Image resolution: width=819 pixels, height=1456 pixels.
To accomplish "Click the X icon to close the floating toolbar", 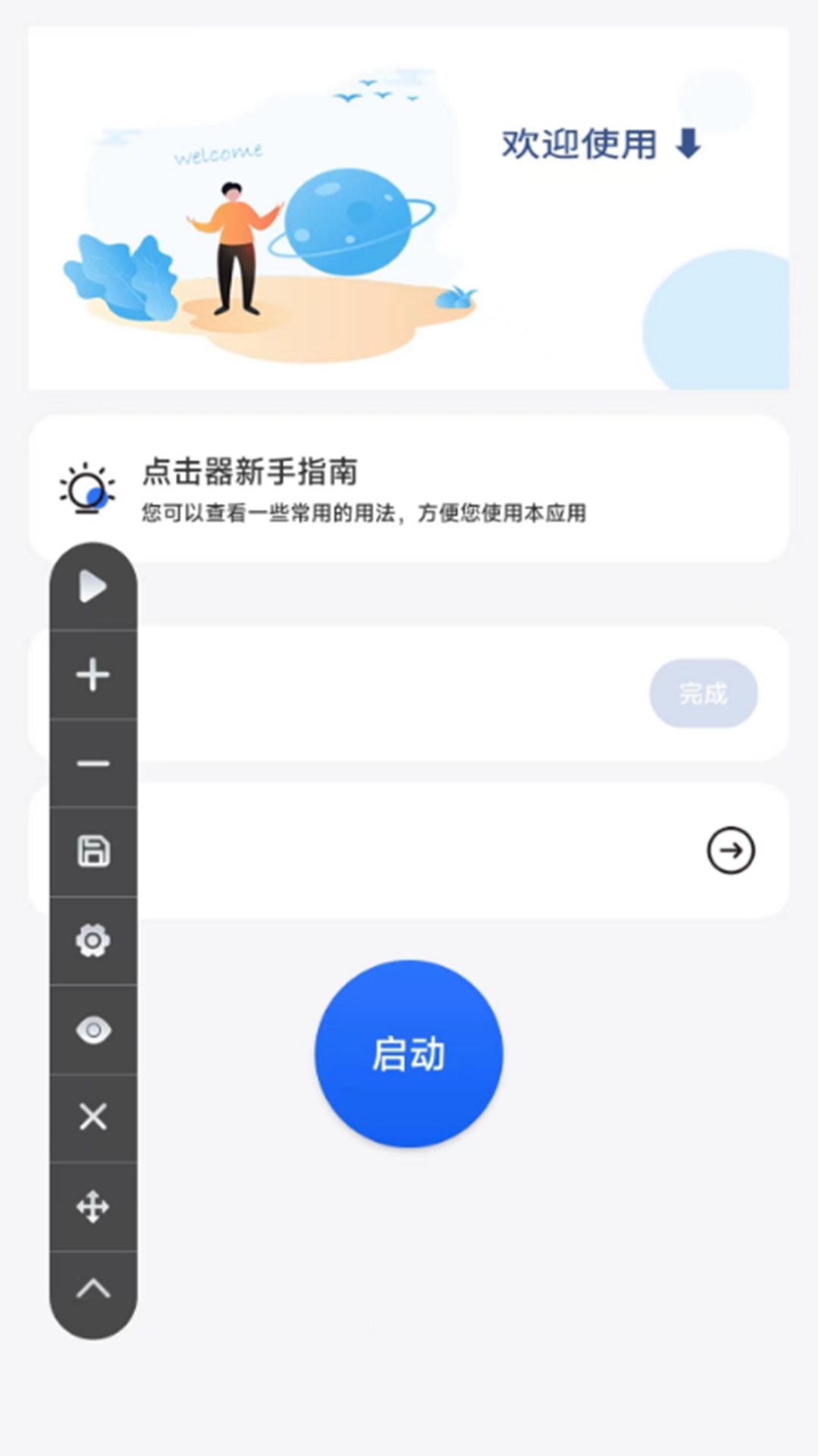I will coord(93,1117).
